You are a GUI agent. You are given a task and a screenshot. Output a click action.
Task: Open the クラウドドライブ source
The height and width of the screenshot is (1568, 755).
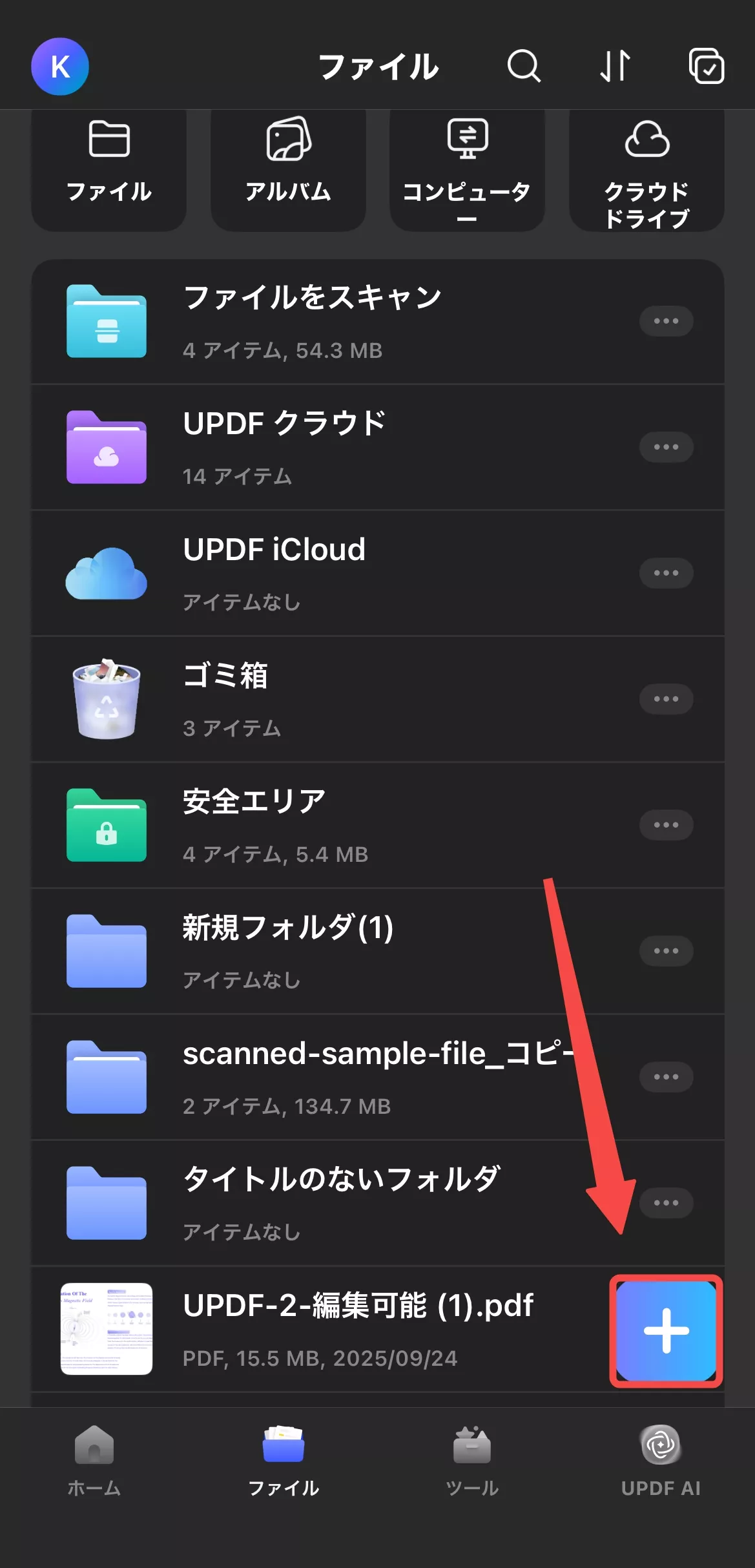pyautogui.click(x=646, y=168)
